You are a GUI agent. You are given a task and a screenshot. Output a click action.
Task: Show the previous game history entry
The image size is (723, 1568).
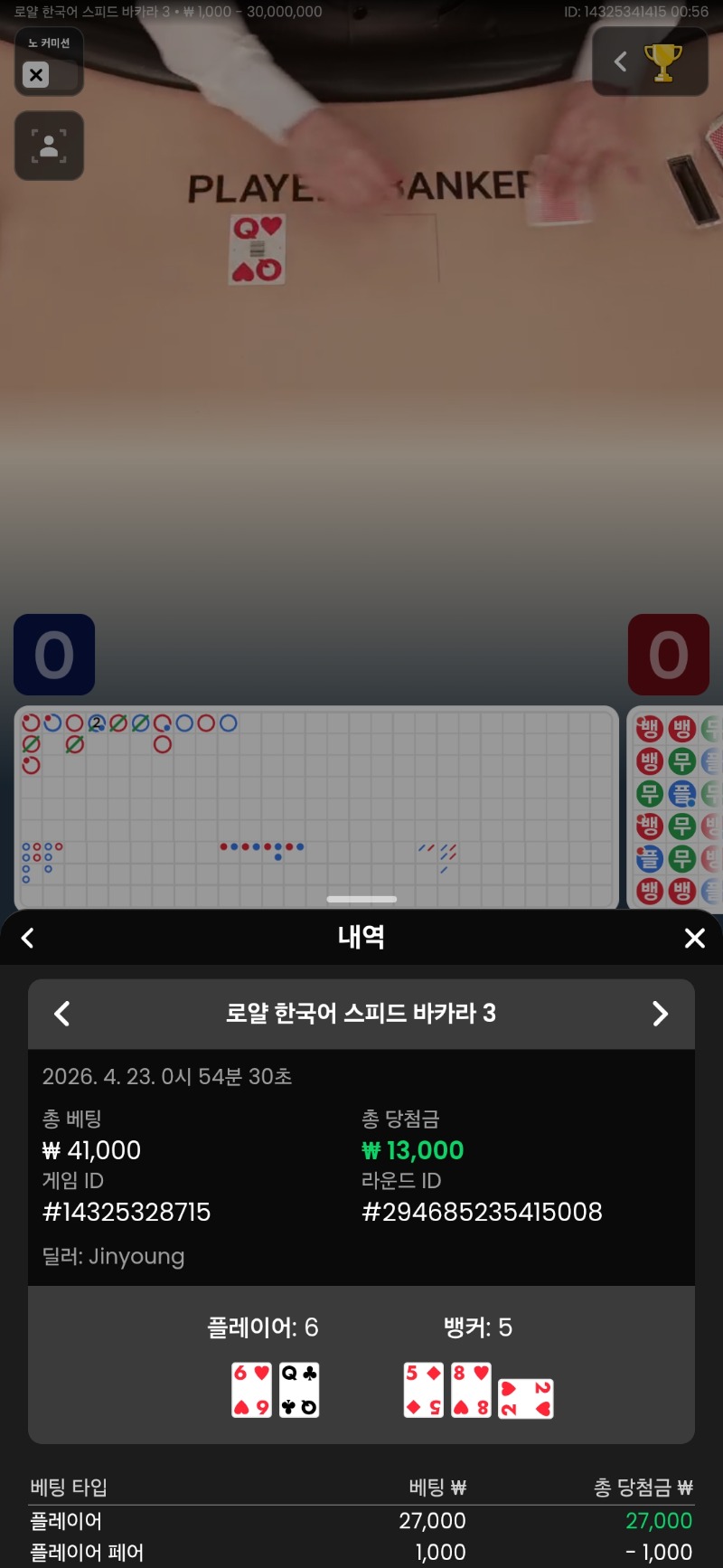pos(62,1014)
